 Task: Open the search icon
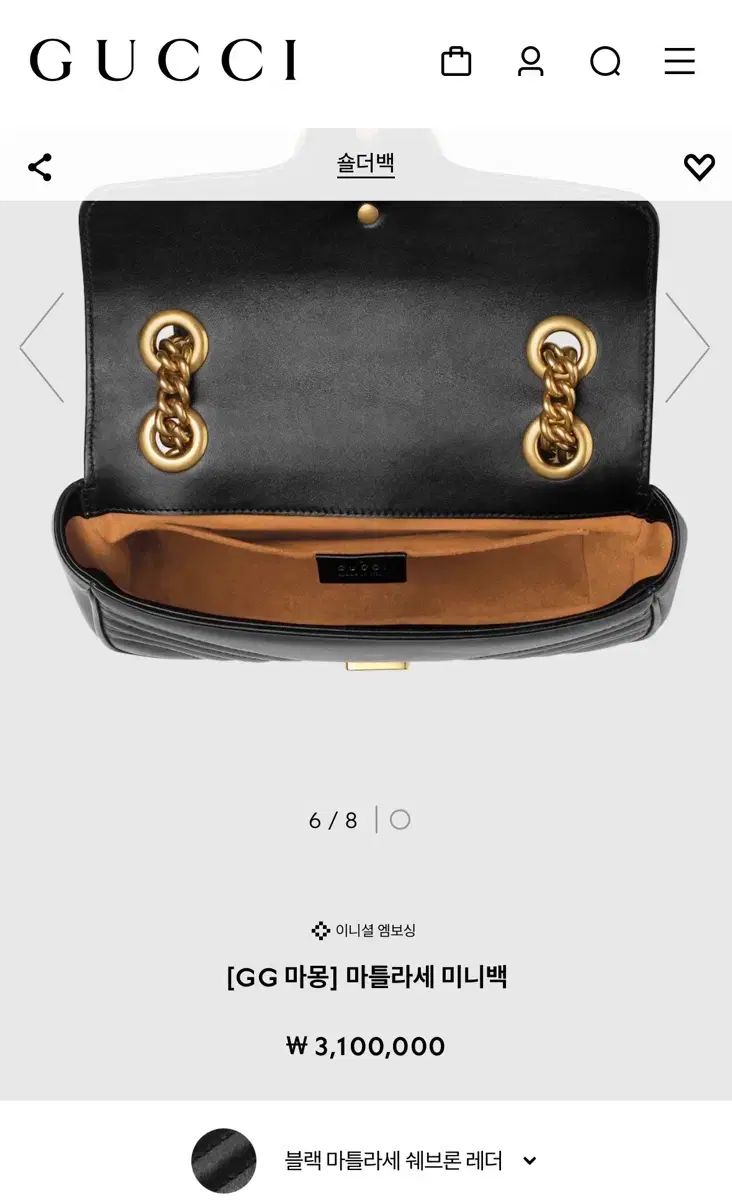[605, 61]
